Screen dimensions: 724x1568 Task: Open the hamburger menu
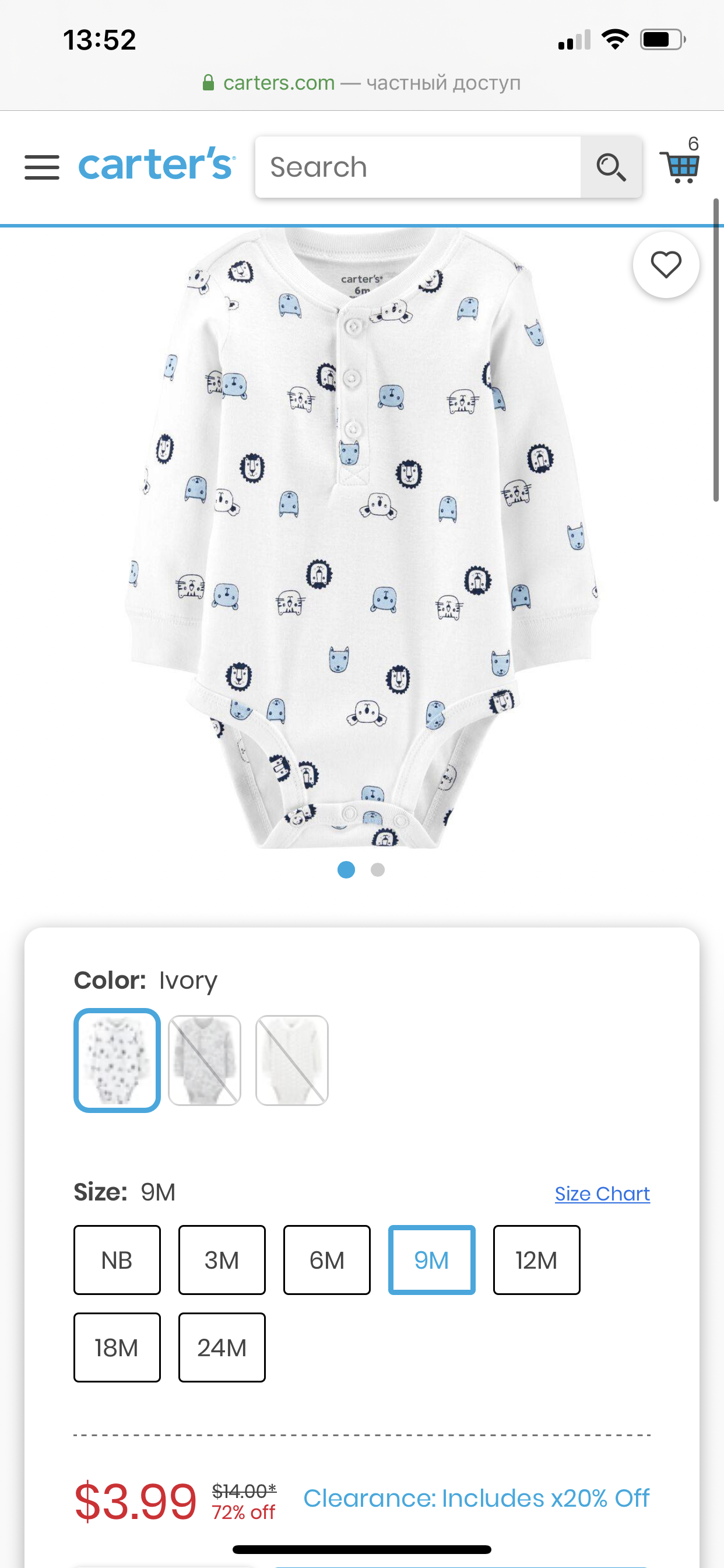click(x=42, y=167)
